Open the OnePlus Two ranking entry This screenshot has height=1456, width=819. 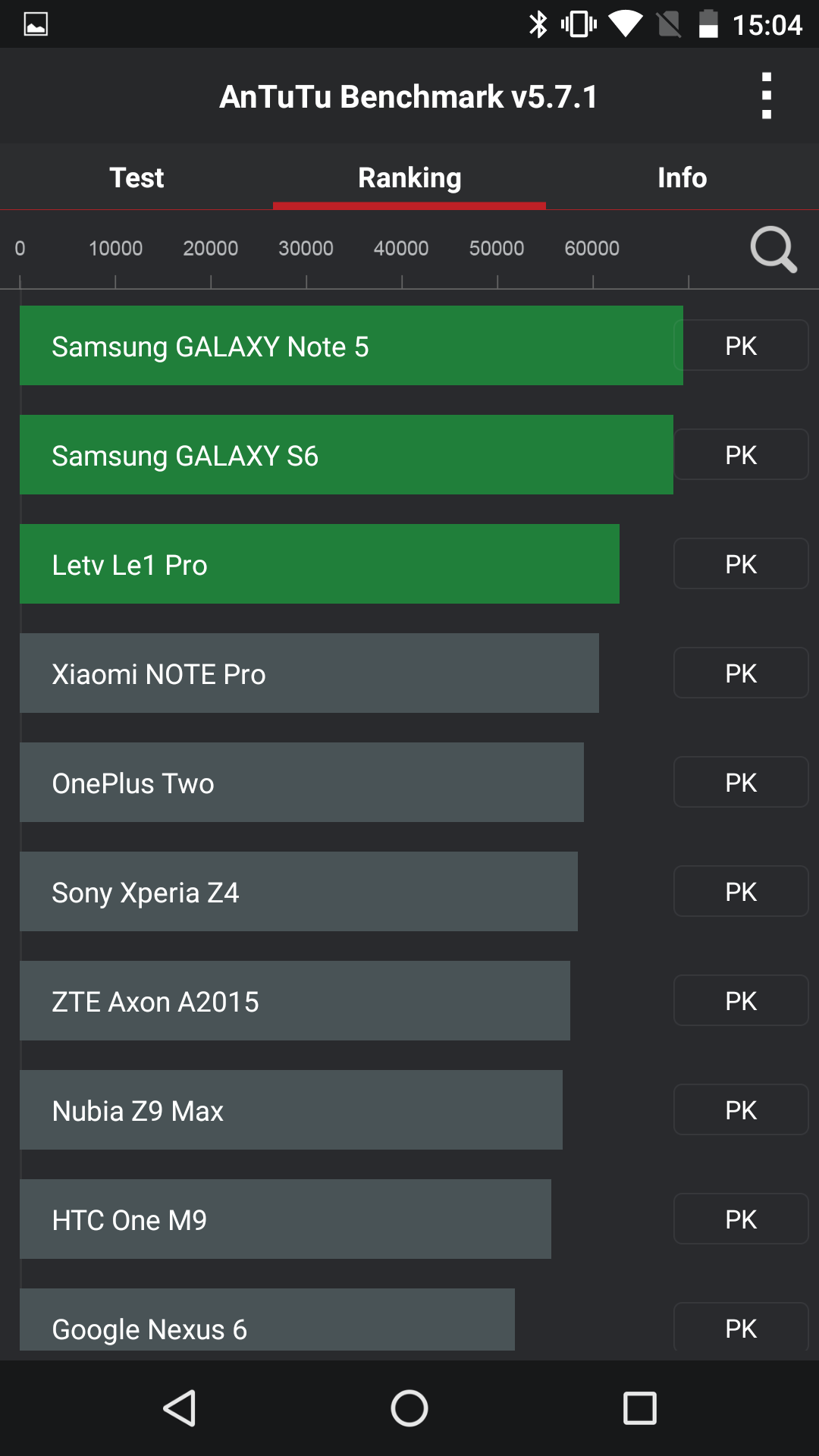tap(302, 783)
